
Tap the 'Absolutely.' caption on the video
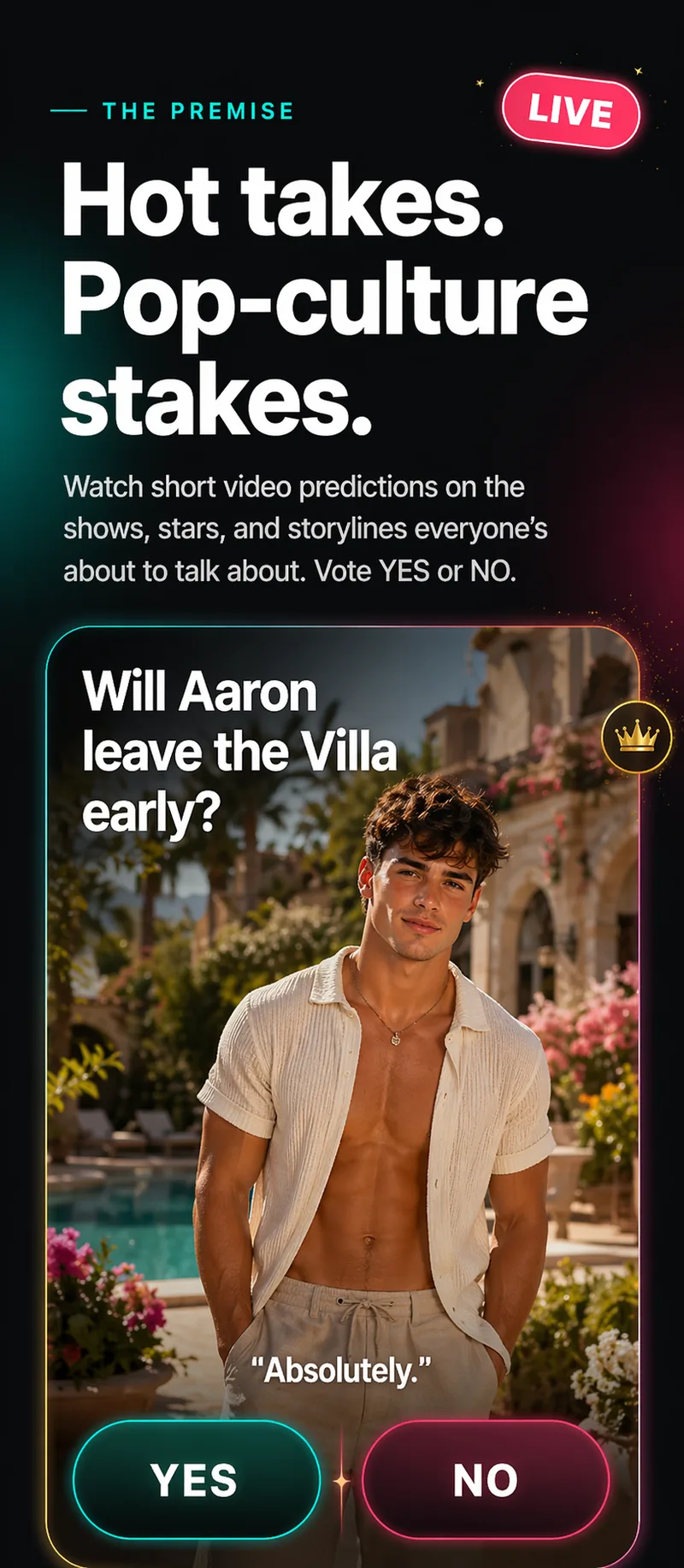click(x=342, y=1365)
